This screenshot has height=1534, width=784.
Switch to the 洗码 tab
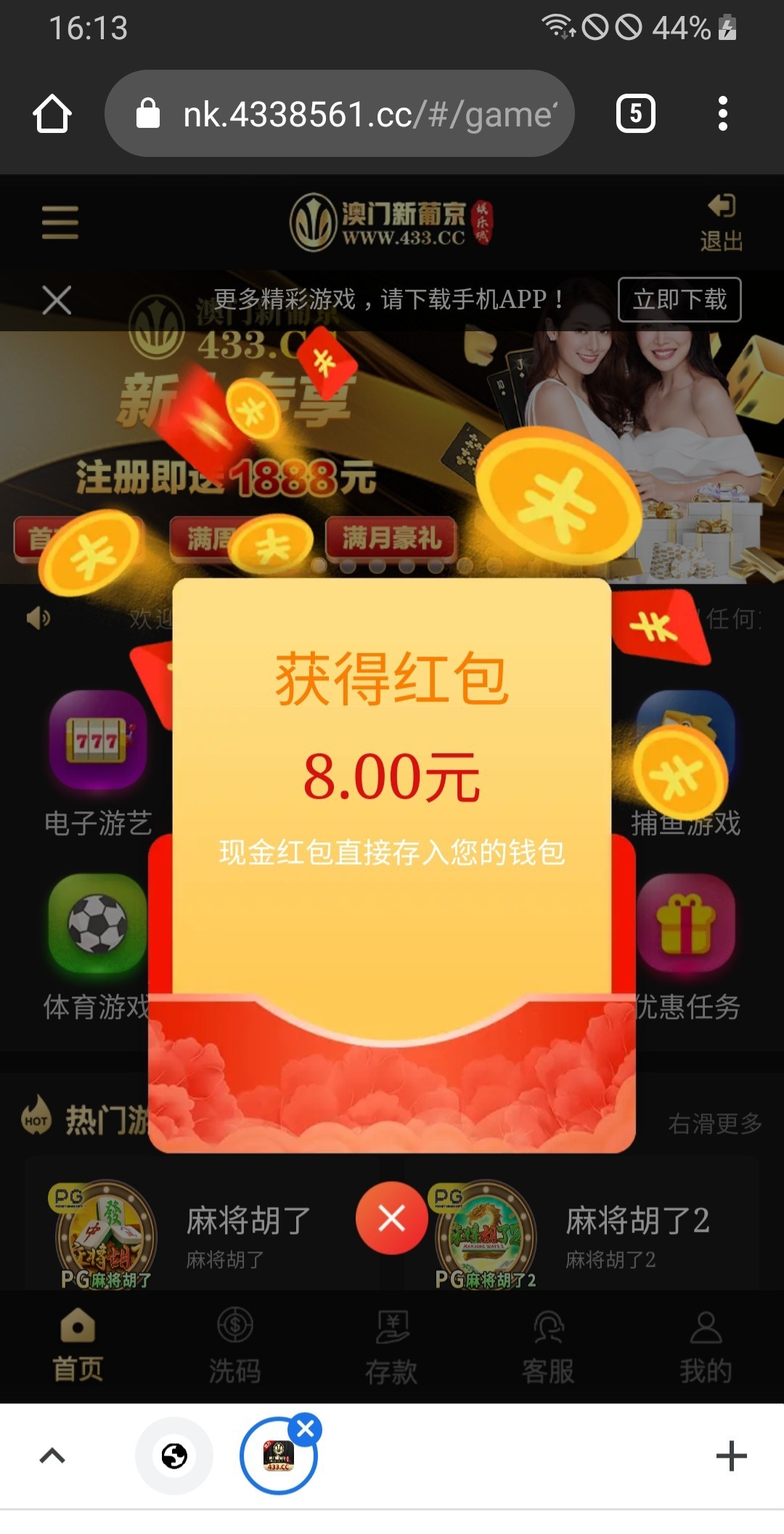[234, 1346]
